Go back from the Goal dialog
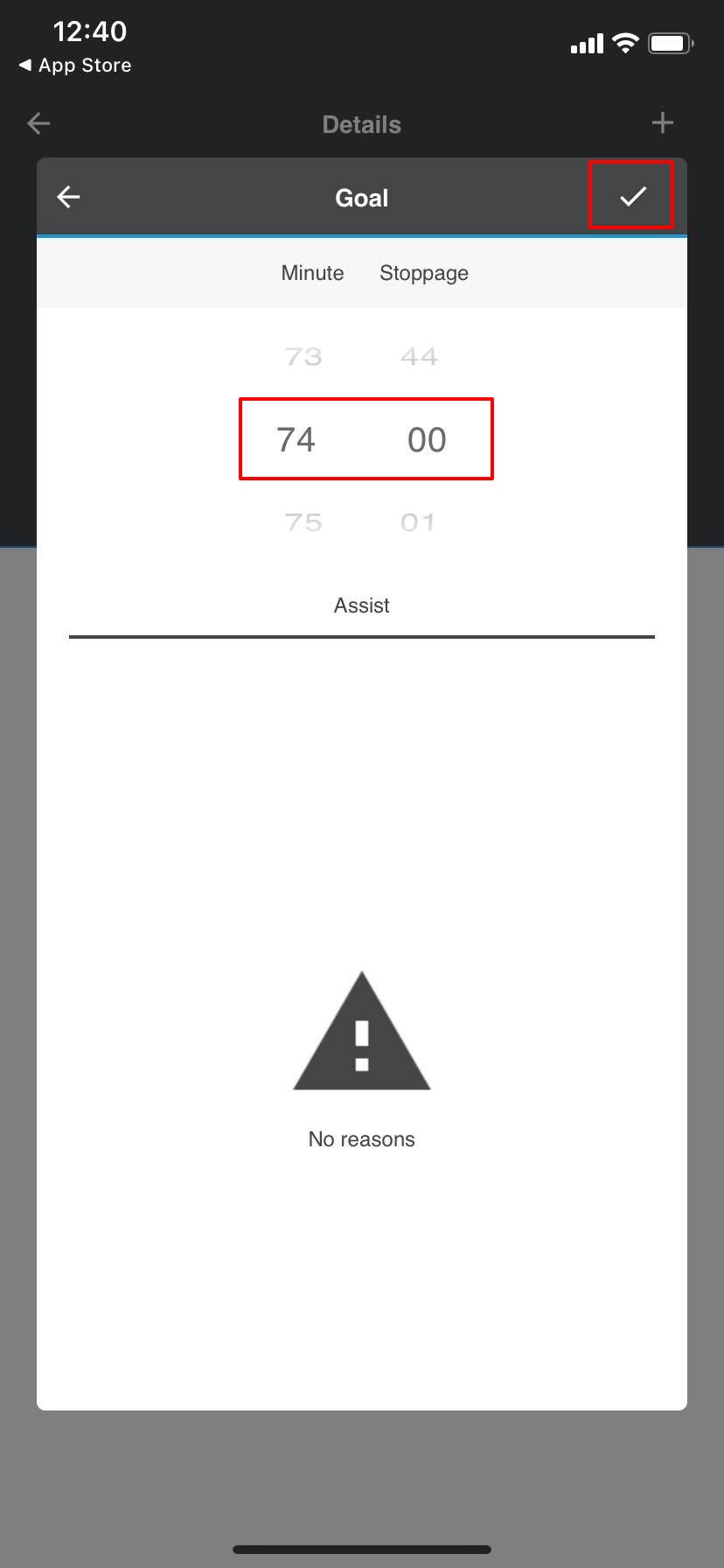The image size is (724, 1568). click(x=68, y=197)
